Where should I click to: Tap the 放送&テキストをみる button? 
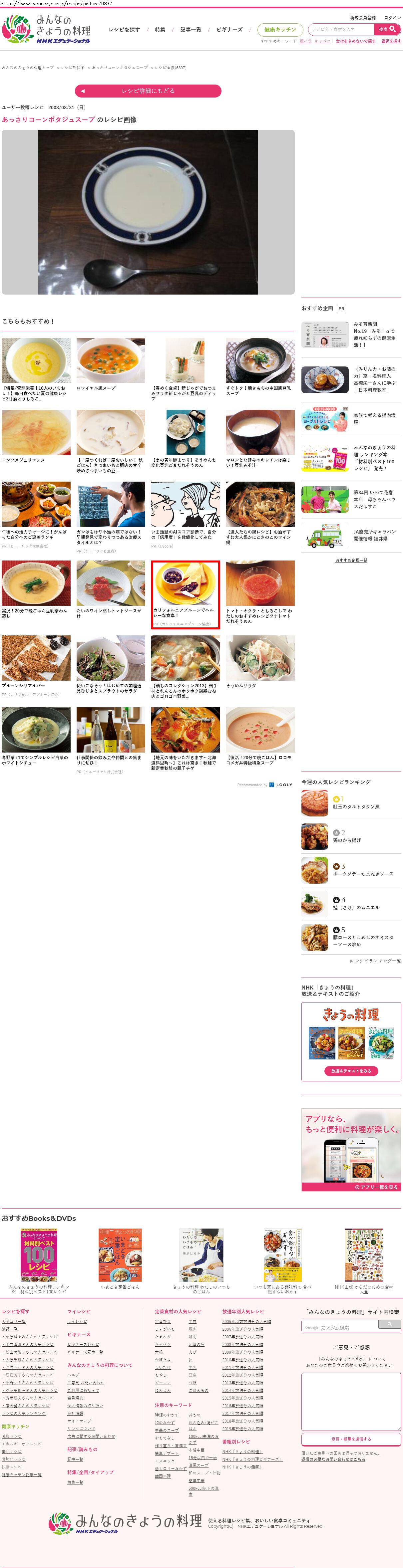pyautogui.click(x=351, y=1071)
